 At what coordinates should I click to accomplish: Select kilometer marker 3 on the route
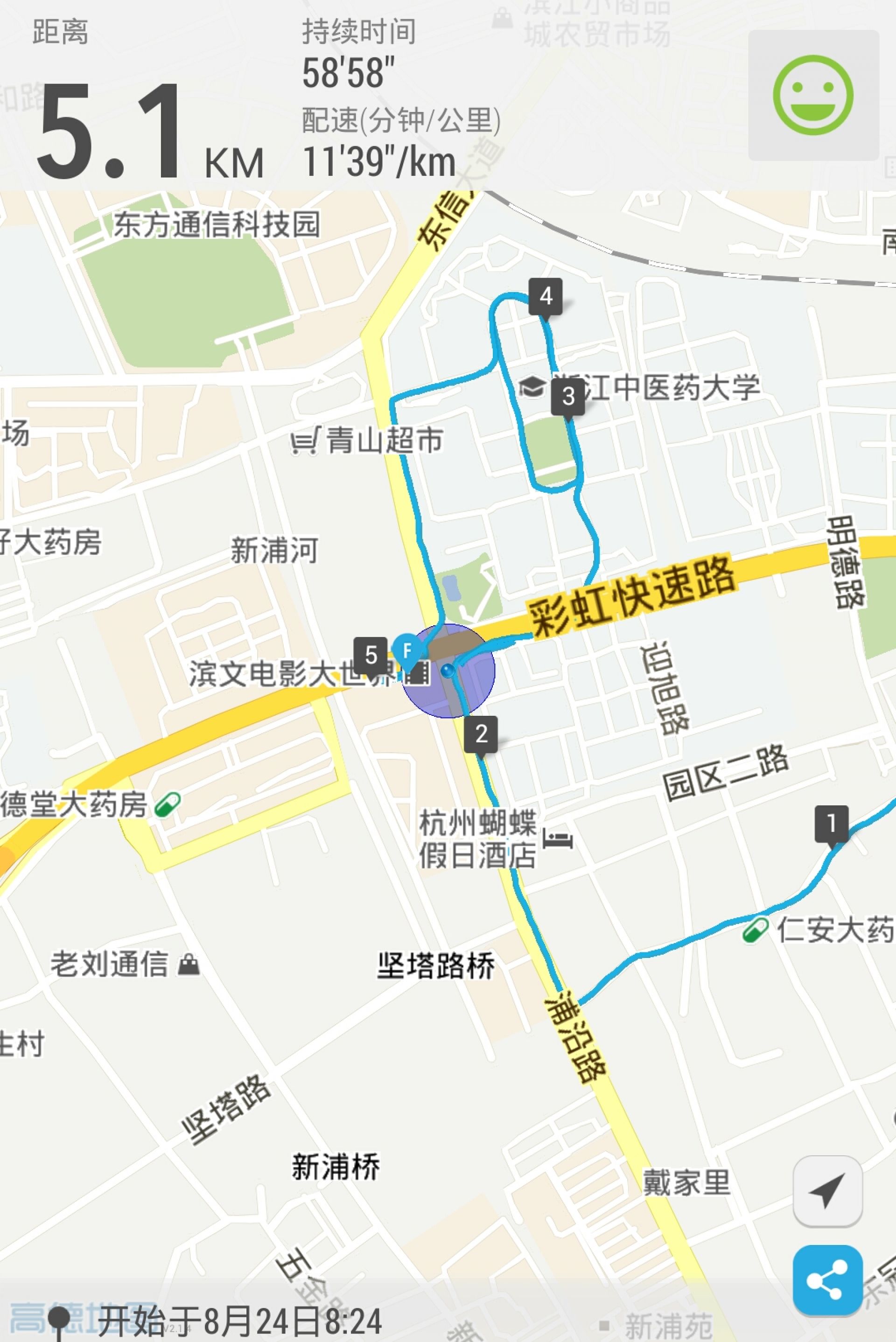[567, 396]
